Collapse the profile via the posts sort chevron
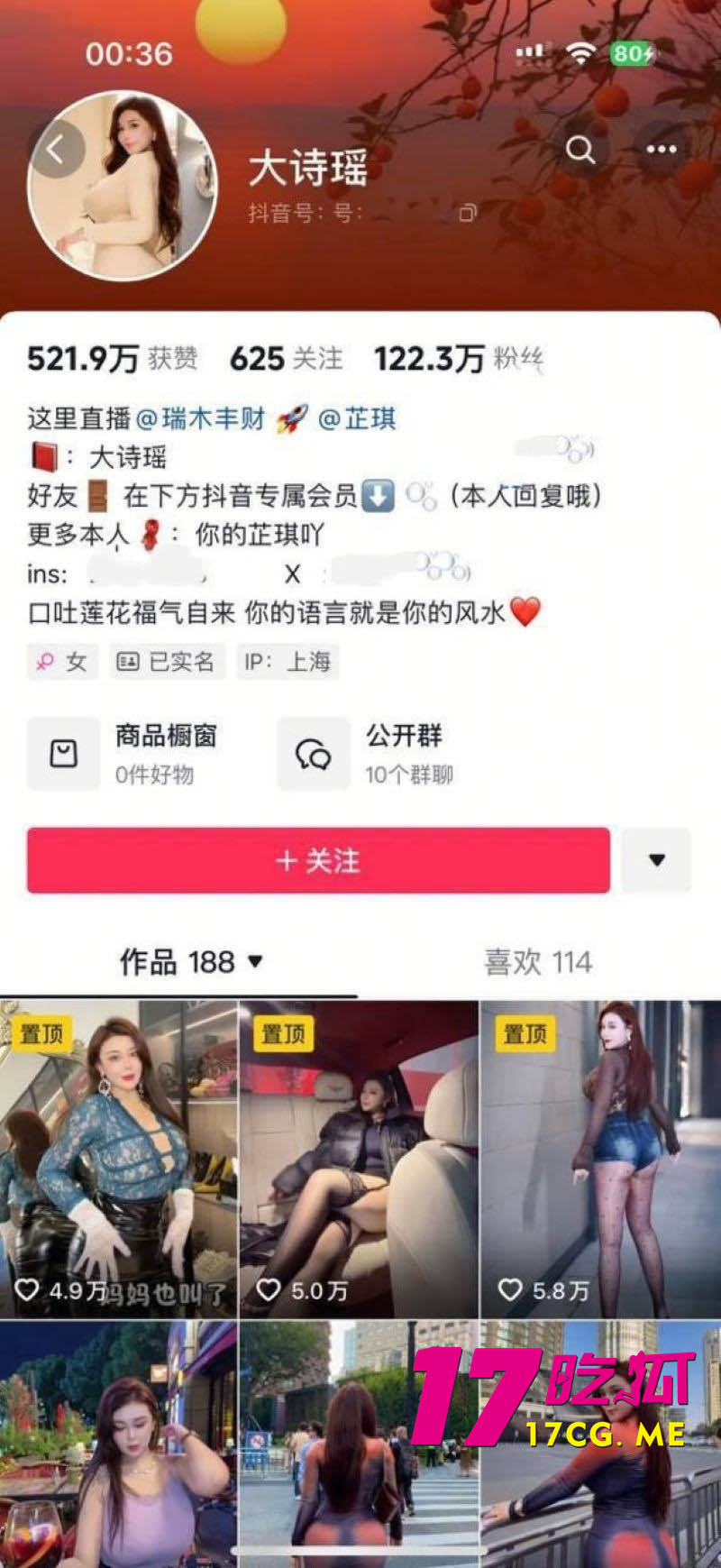Image resolution: width=721 pixels, height=1568 pixels. point(255,962)
